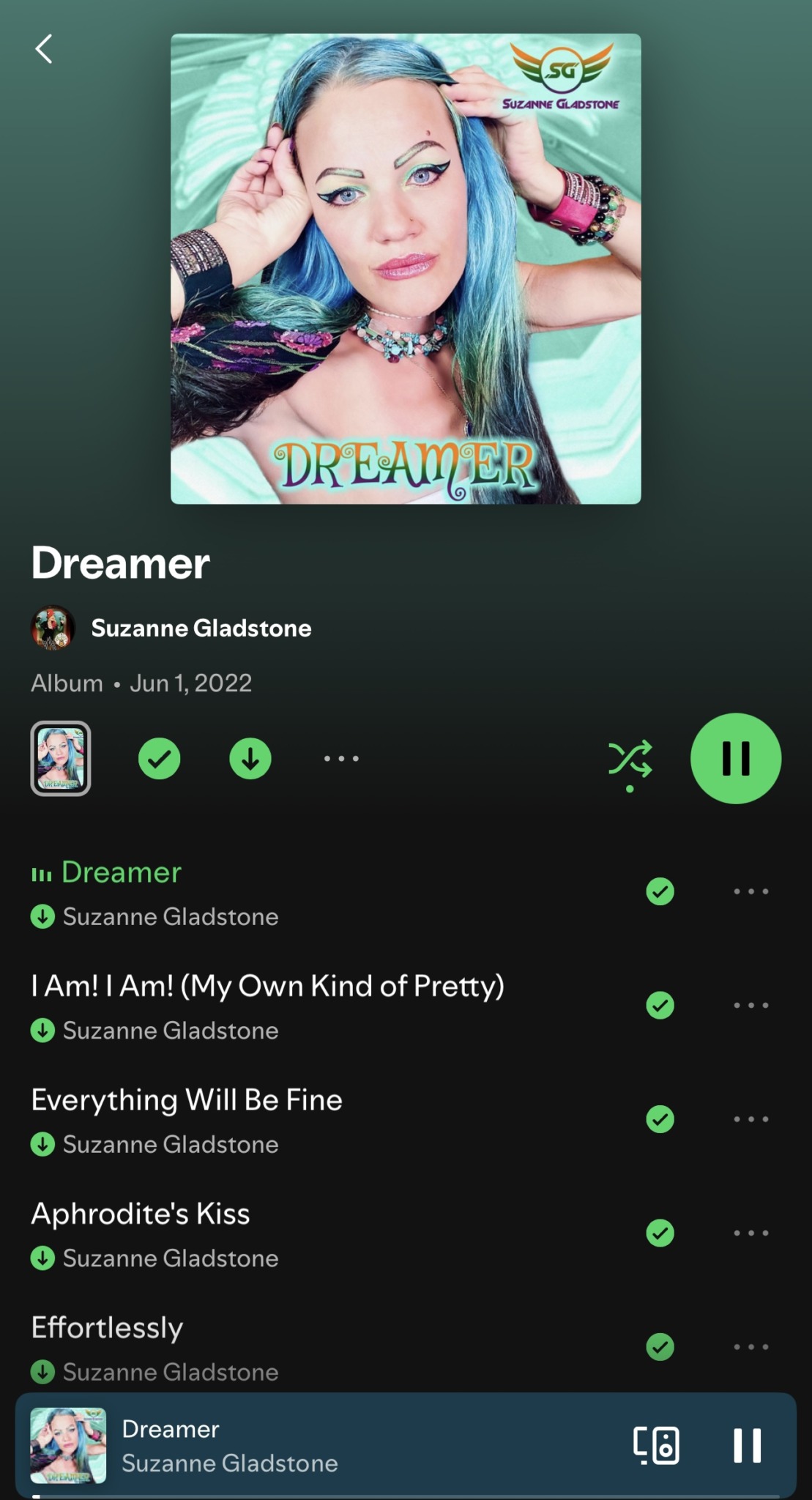Screen dimensions: 812x1500
Task: Open the three-dot menu for Everything Will Be Fine
Action: point(751,1119)
